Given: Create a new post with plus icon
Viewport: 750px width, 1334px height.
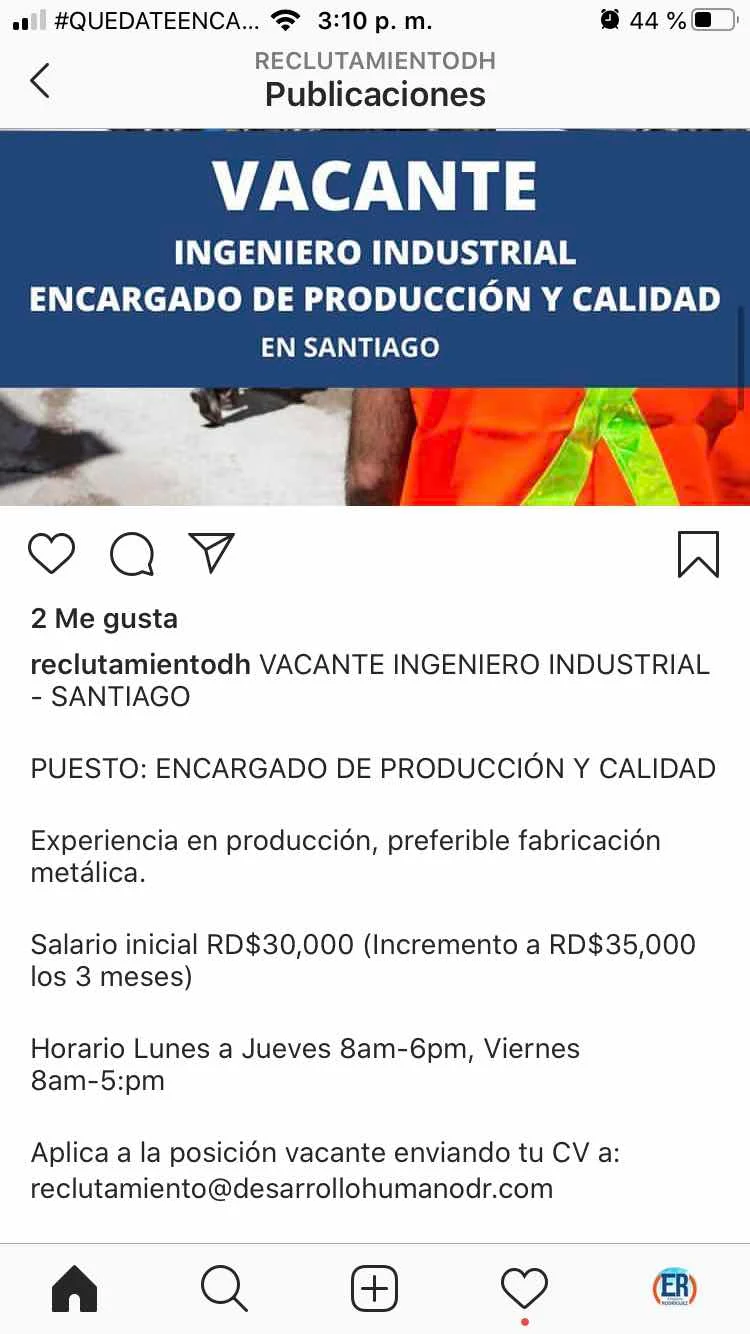Looking at the screenshot, I should point(374,1288).
